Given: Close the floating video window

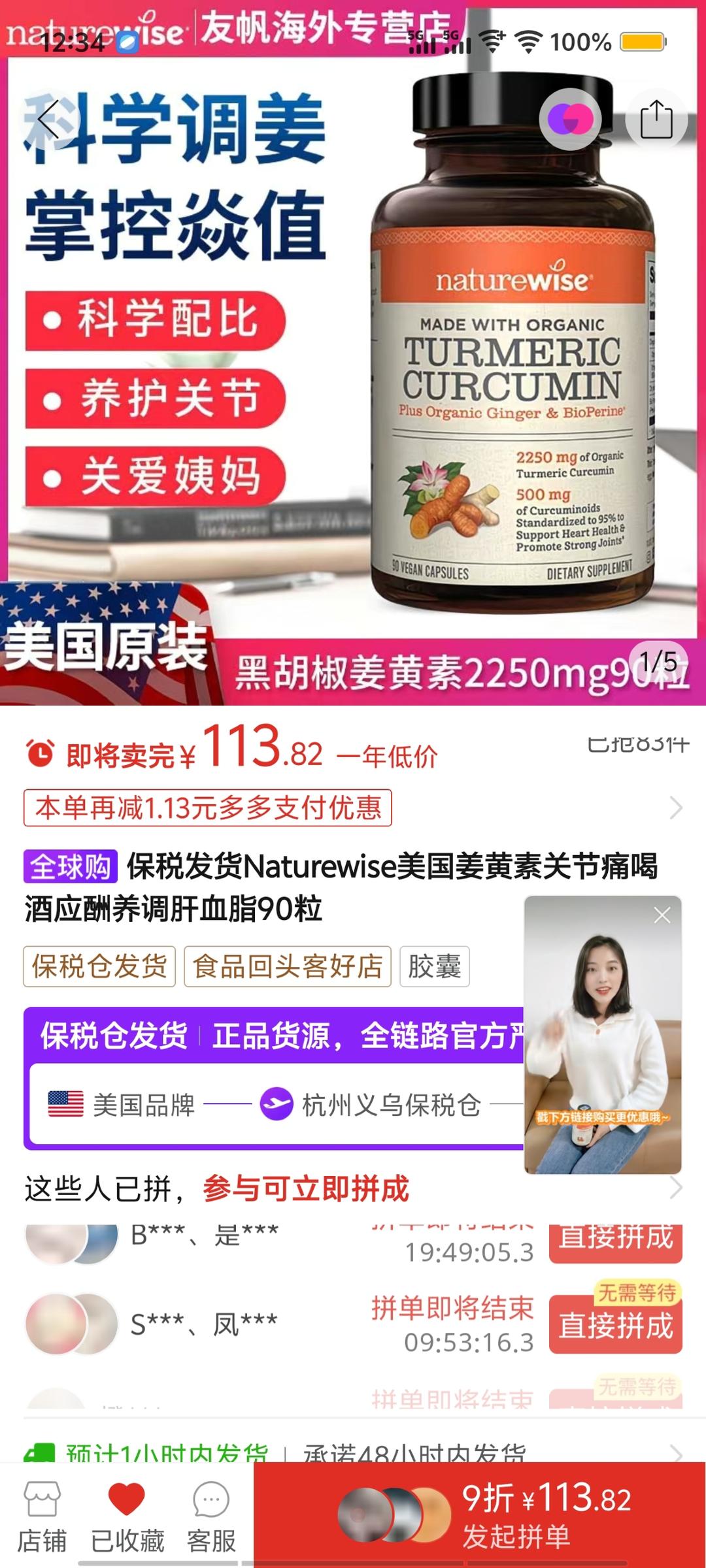Looking at the screenshot, I should pos(662,915).
